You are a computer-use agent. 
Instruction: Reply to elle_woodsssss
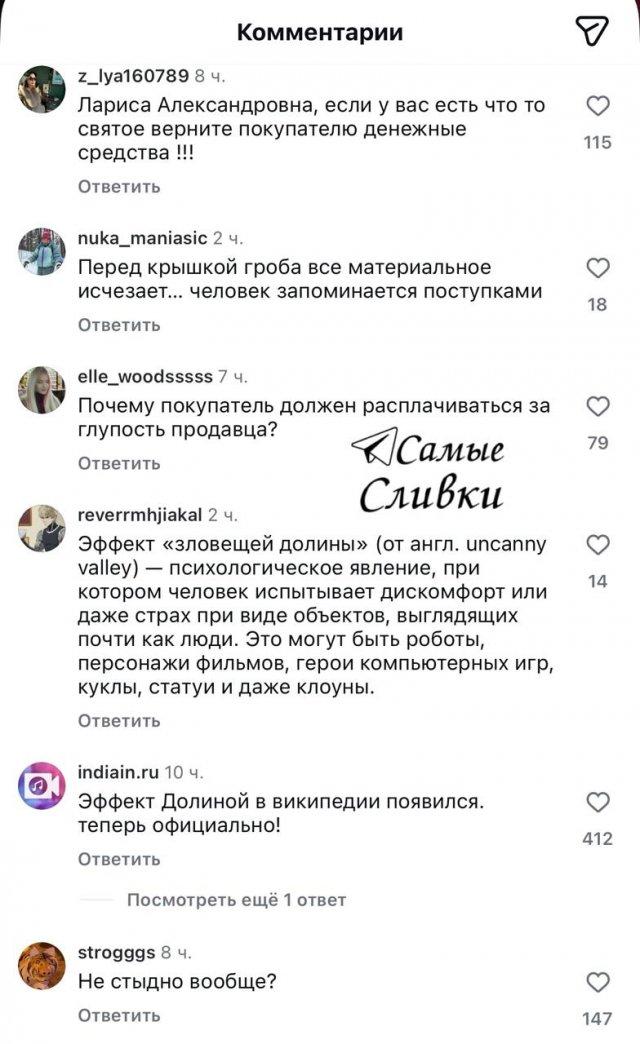click(119, 463)
